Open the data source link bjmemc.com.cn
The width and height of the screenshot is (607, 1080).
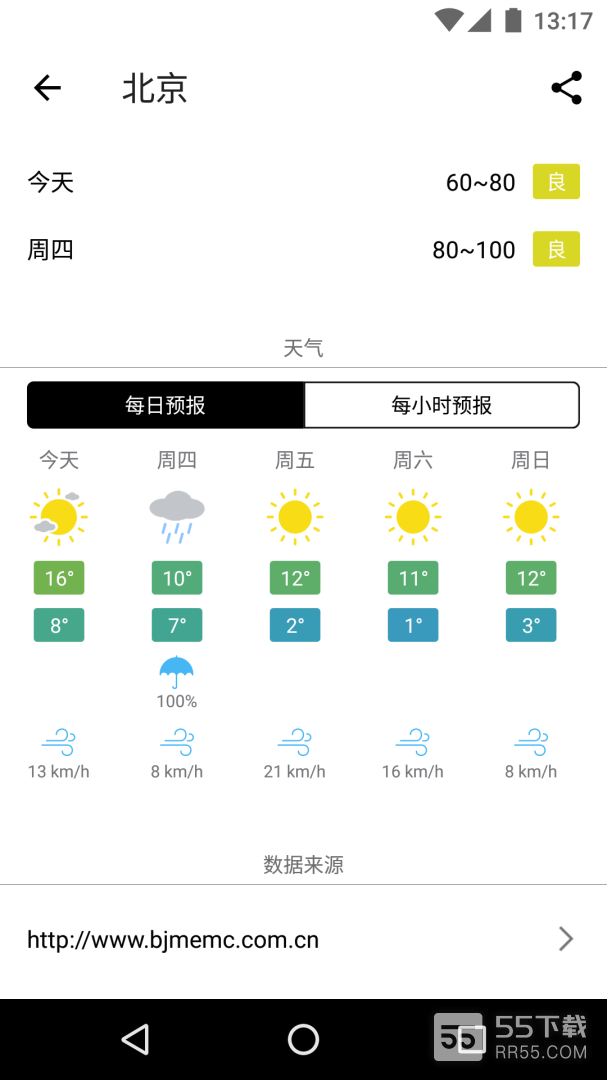tap(303, 939)
